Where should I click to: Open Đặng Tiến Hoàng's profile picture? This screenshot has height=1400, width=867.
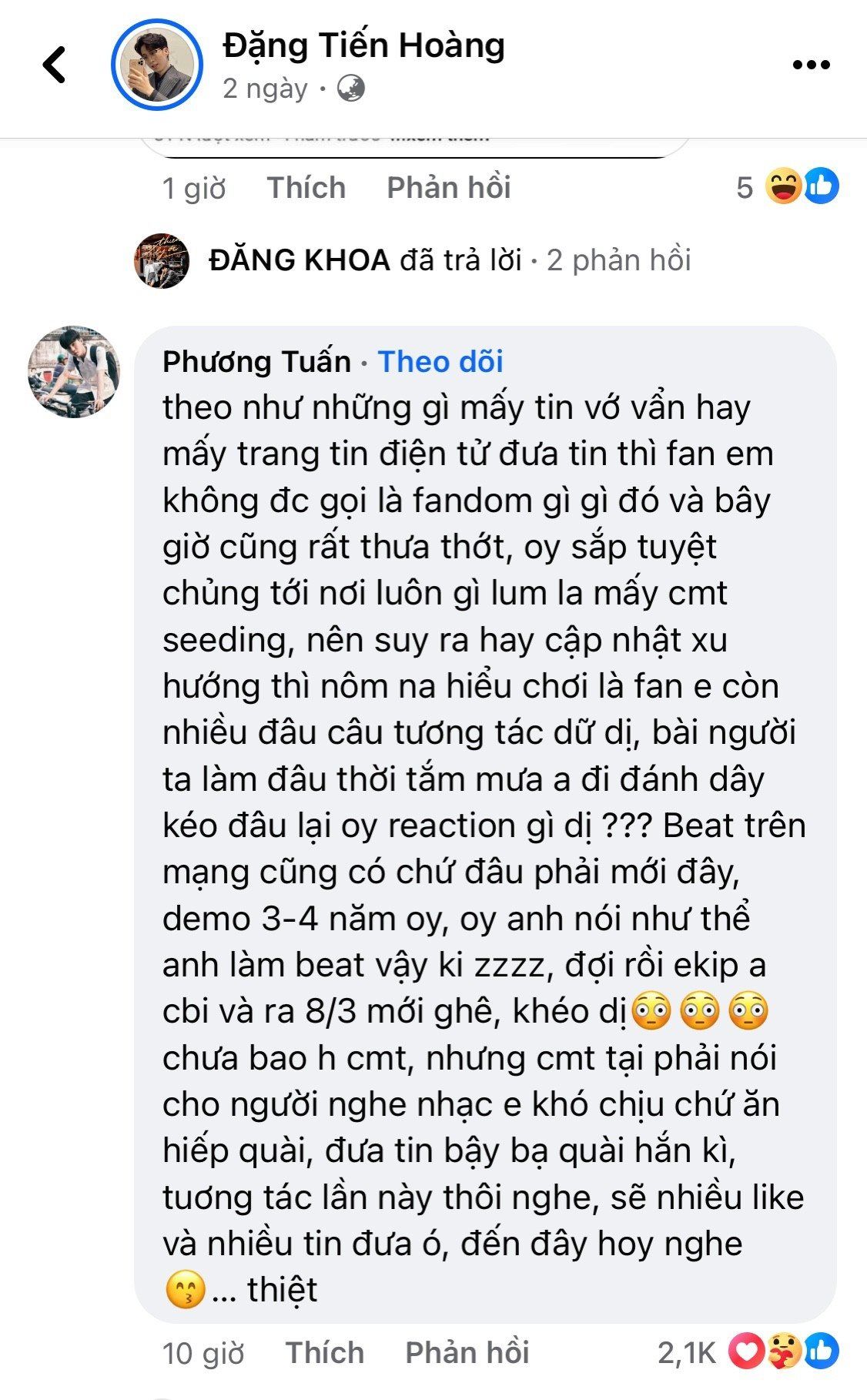click(157, 65)
